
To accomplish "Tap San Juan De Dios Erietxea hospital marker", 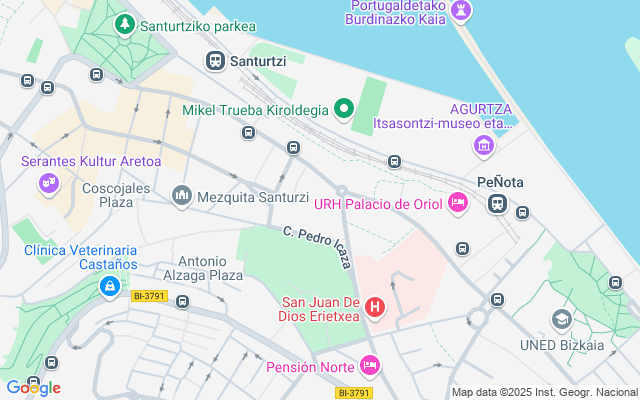I will pos(375,305).
